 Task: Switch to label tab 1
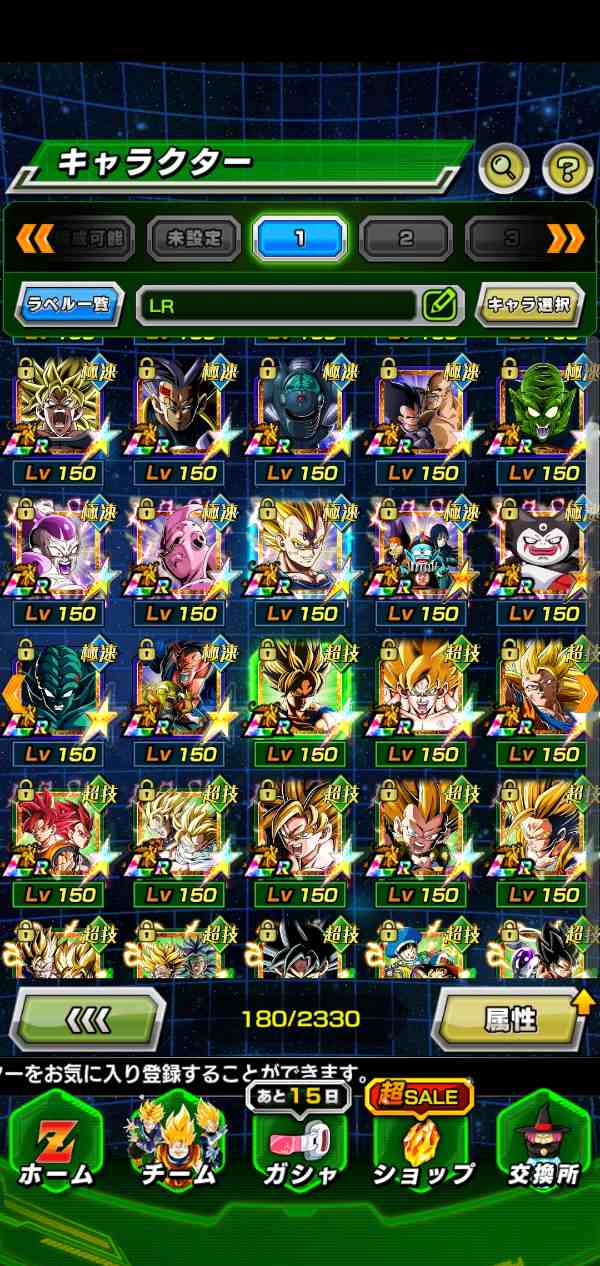click(300, 238)
